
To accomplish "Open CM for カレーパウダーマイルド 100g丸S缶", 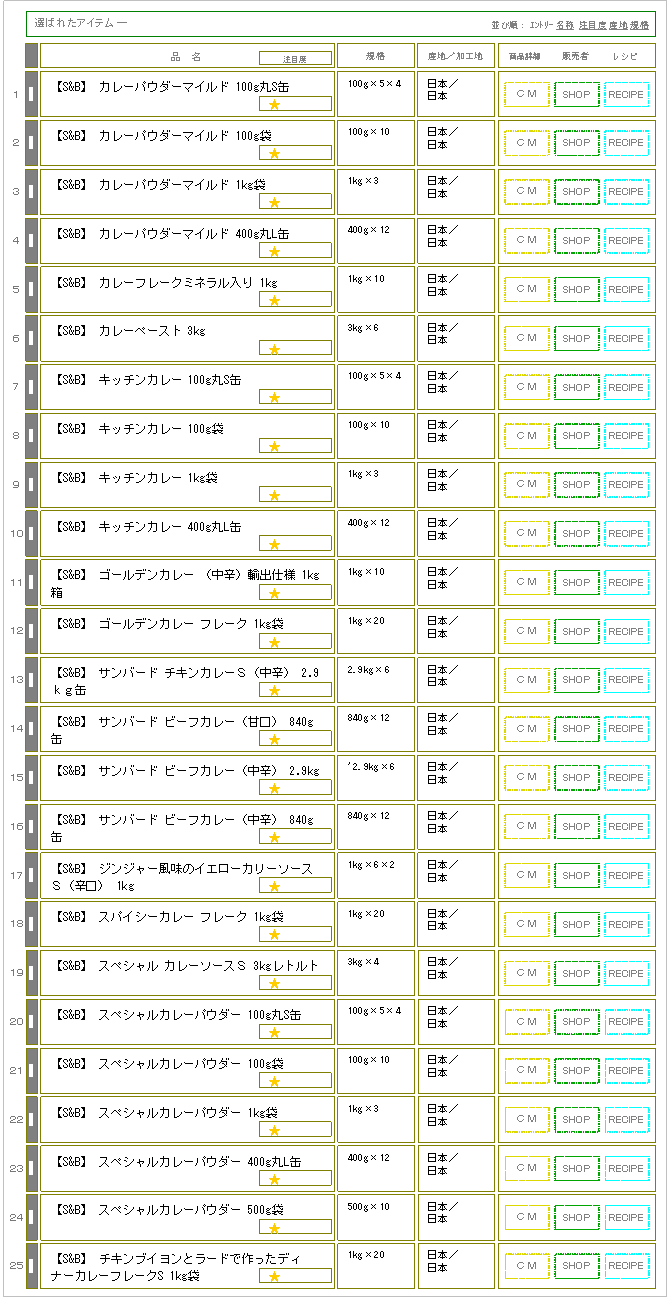I will [527, 94].
